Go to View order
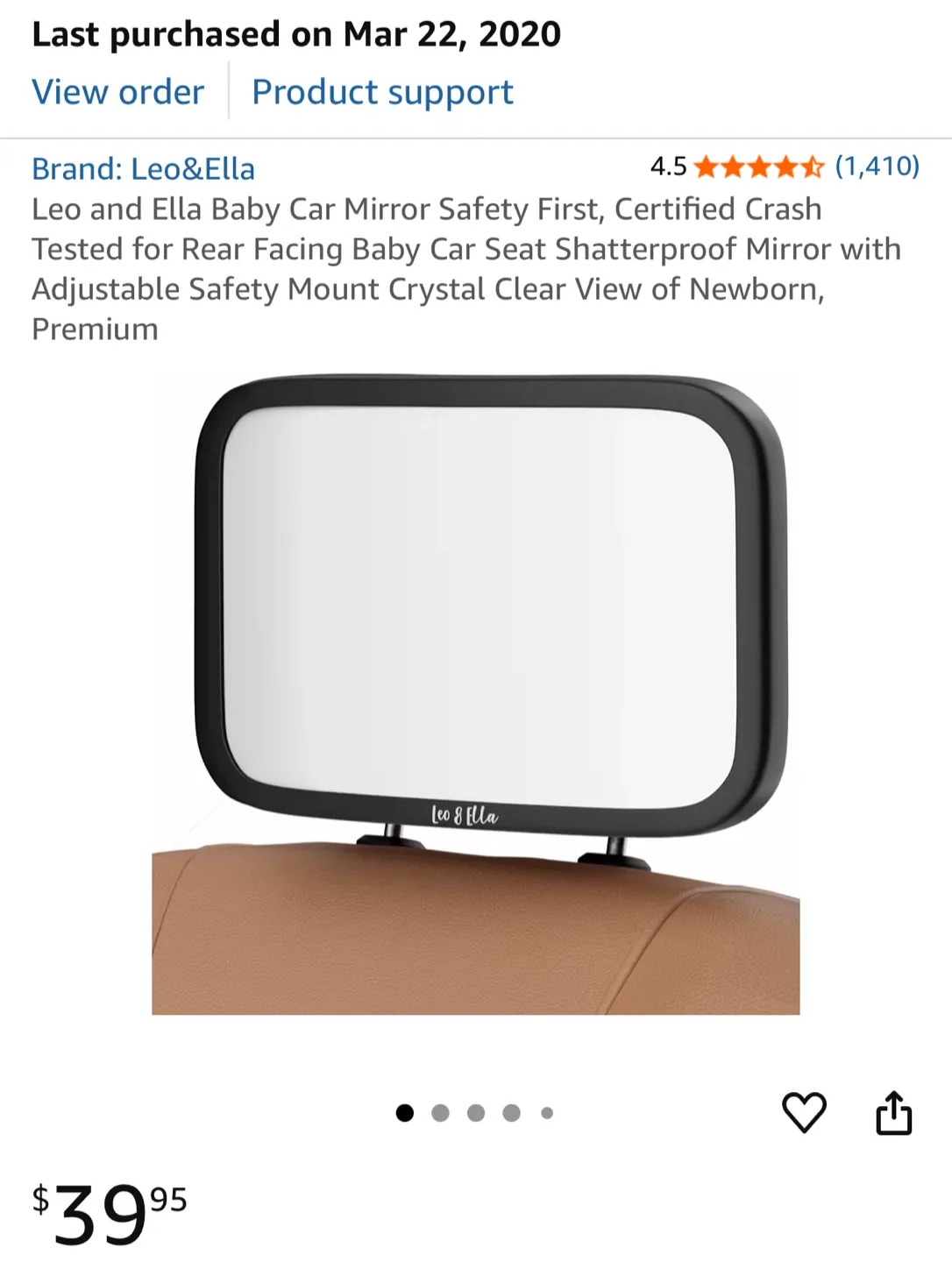Screen dimensions: 952x1262 pyautogui.click(x=117, y=91)
